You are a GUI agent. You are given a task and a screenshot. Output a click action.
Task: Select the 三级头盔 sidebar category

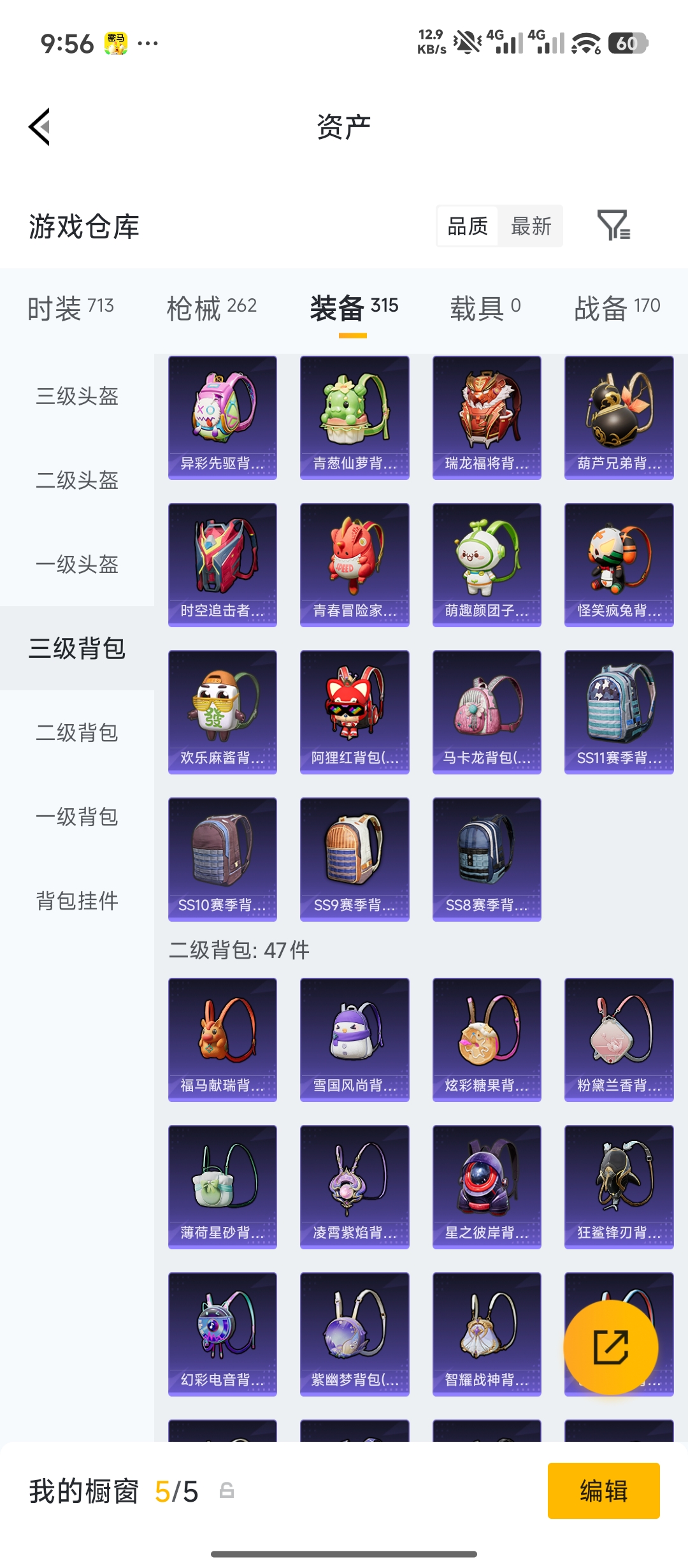[x=78, y=397]
